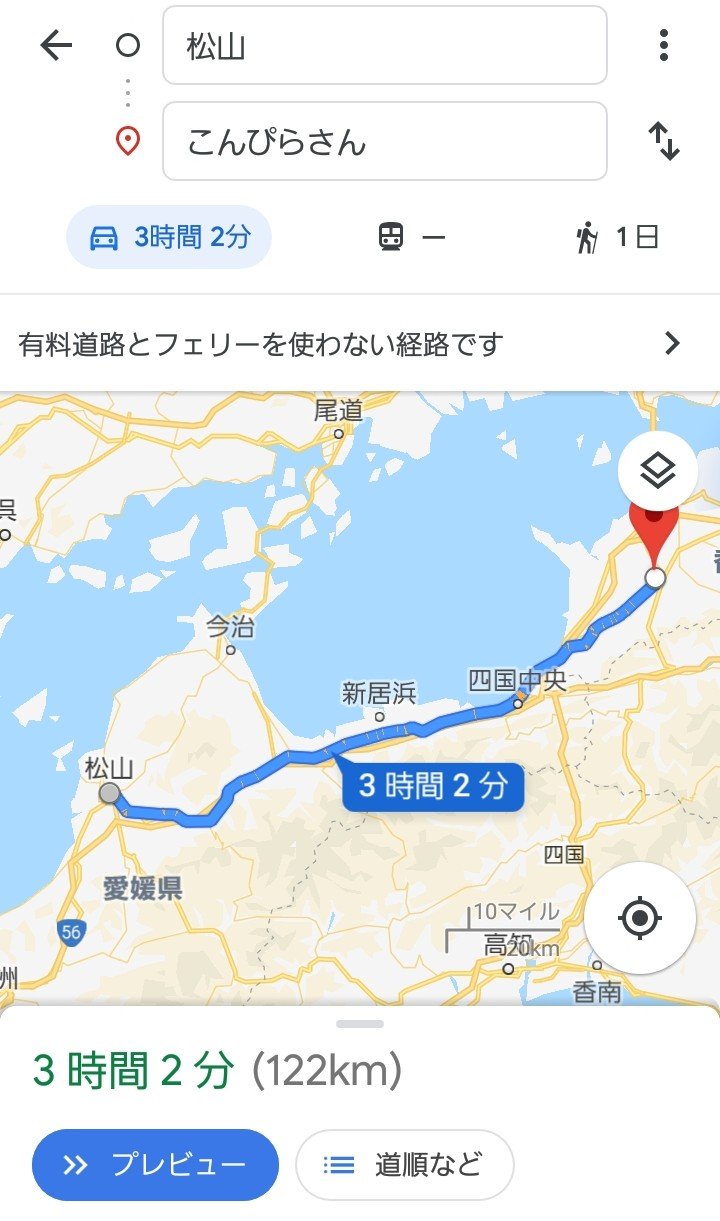Select the driving mode 3時間 2分 tab
Image resolution: width=720 pixels, height=1221 pixels.
(169, 238)
